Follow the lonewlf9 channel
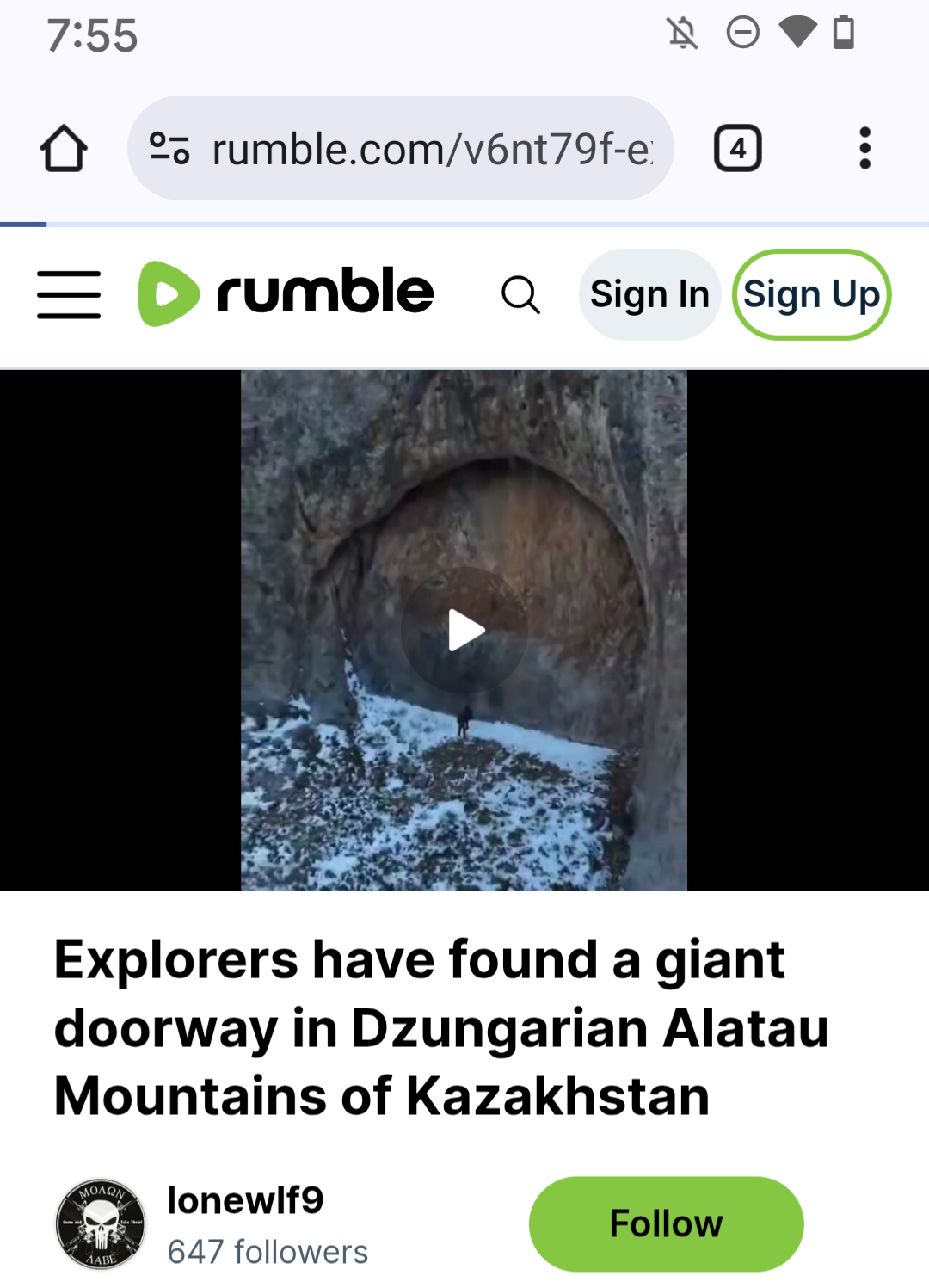Screen dimensions: 929x1288 click(666, 1223)
